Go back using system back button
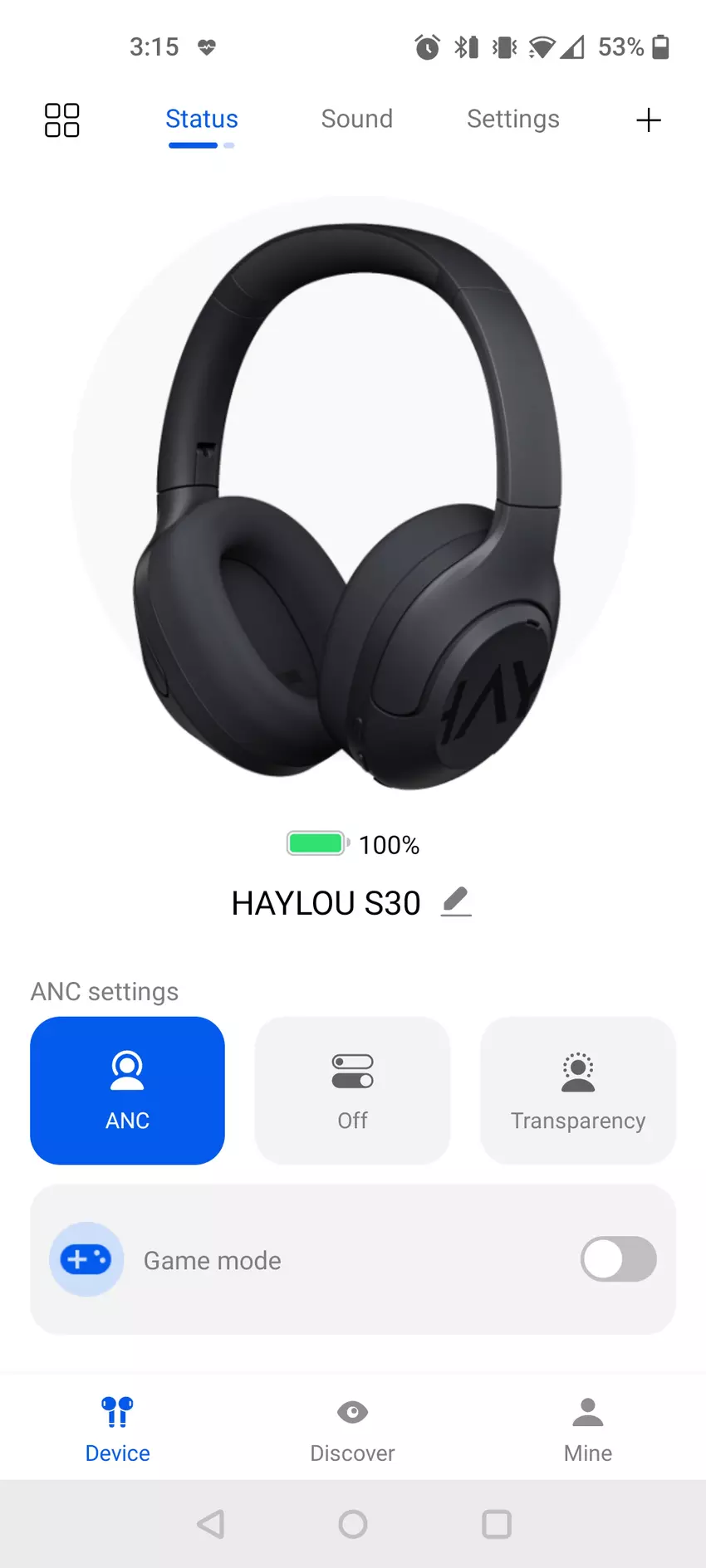This screenshot has width=706, height=1568. pyautogui.click(x=211, y=1524)
